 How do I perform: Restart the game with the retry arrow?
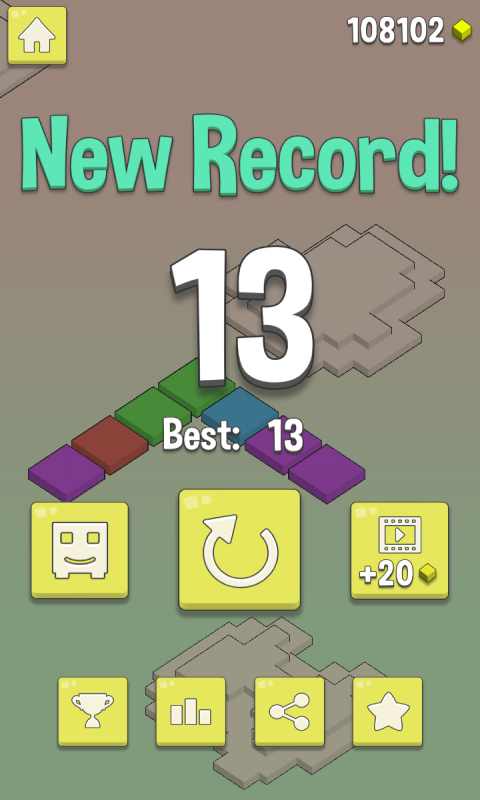[240, 549]
